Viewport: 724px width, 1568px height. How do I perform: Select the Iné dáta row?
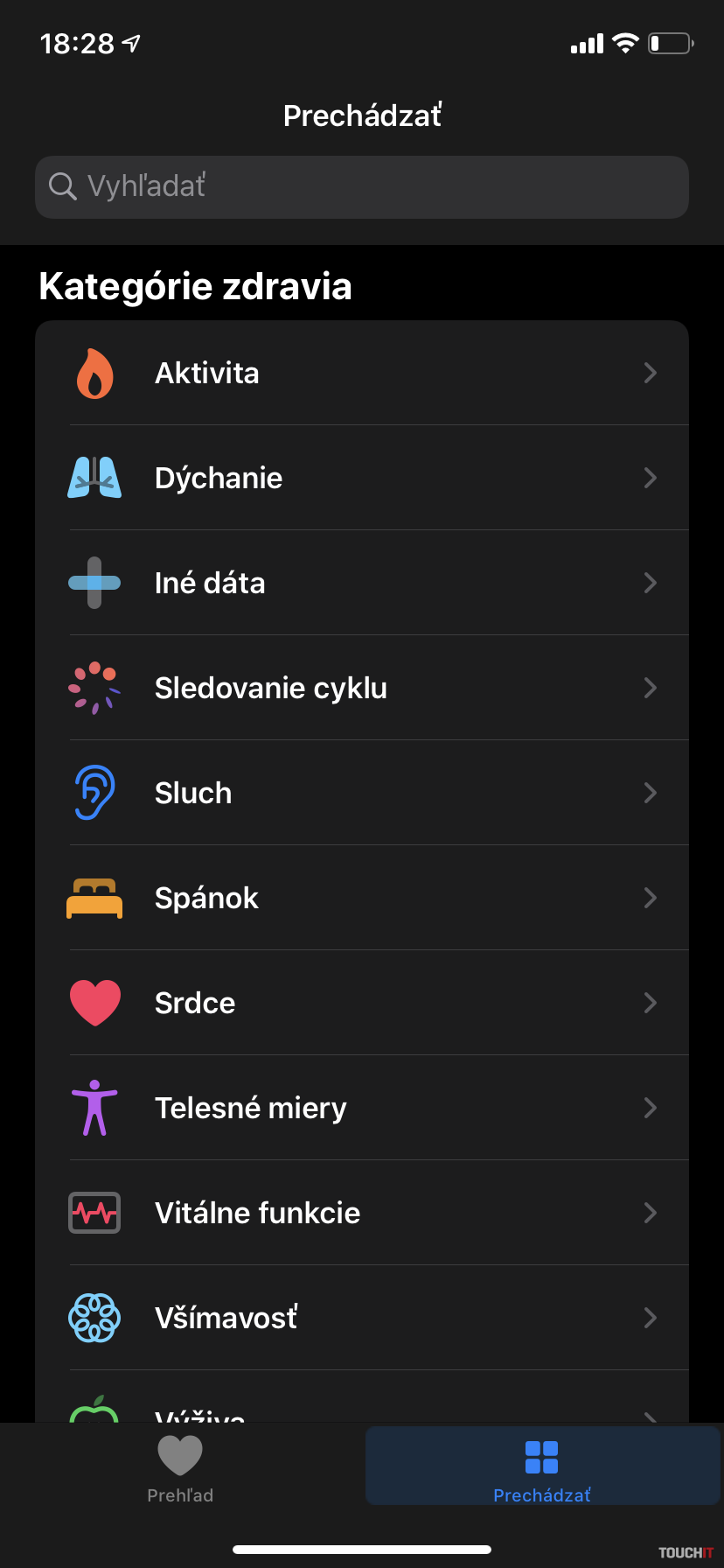[x=362, y=583]
